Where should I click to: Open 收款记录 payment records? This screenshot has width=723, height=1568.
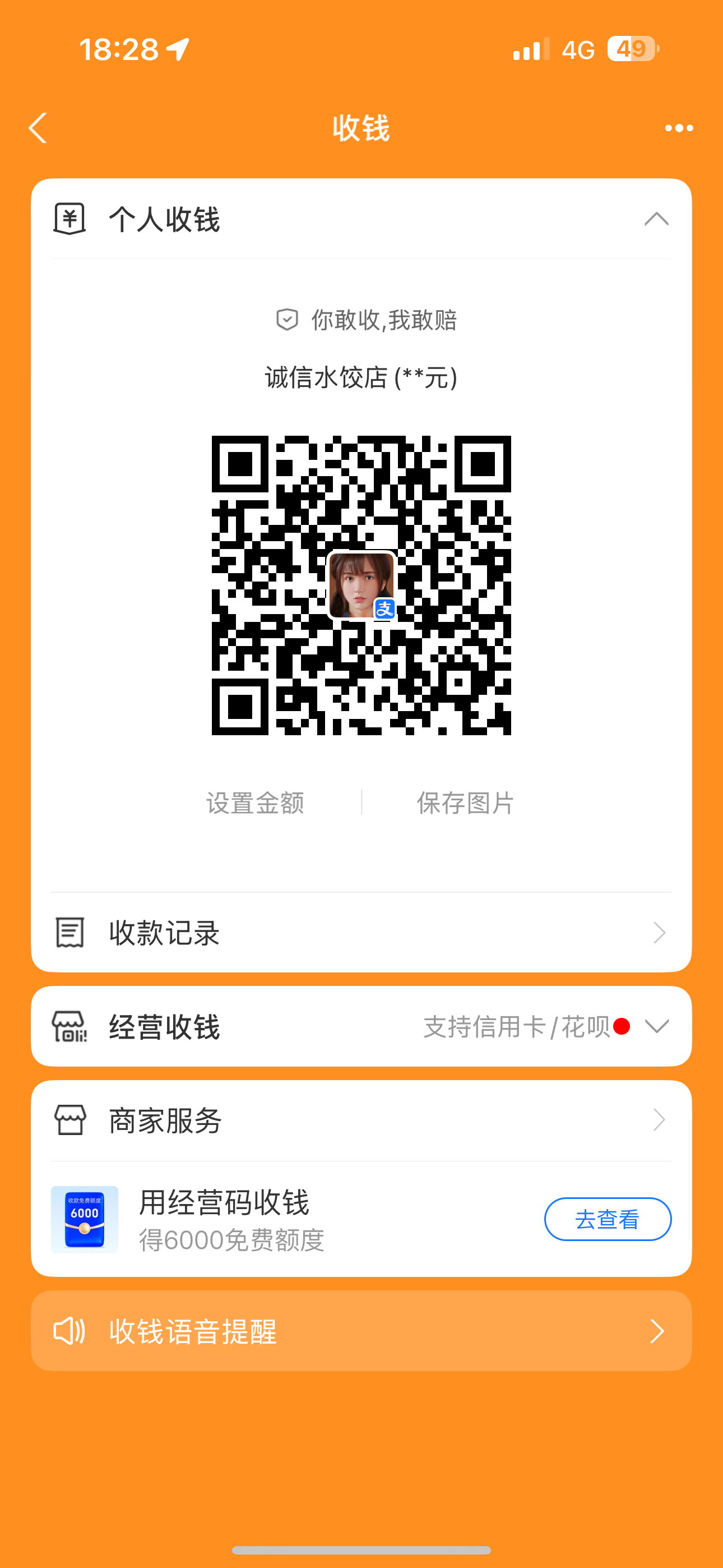click(361, 933)
